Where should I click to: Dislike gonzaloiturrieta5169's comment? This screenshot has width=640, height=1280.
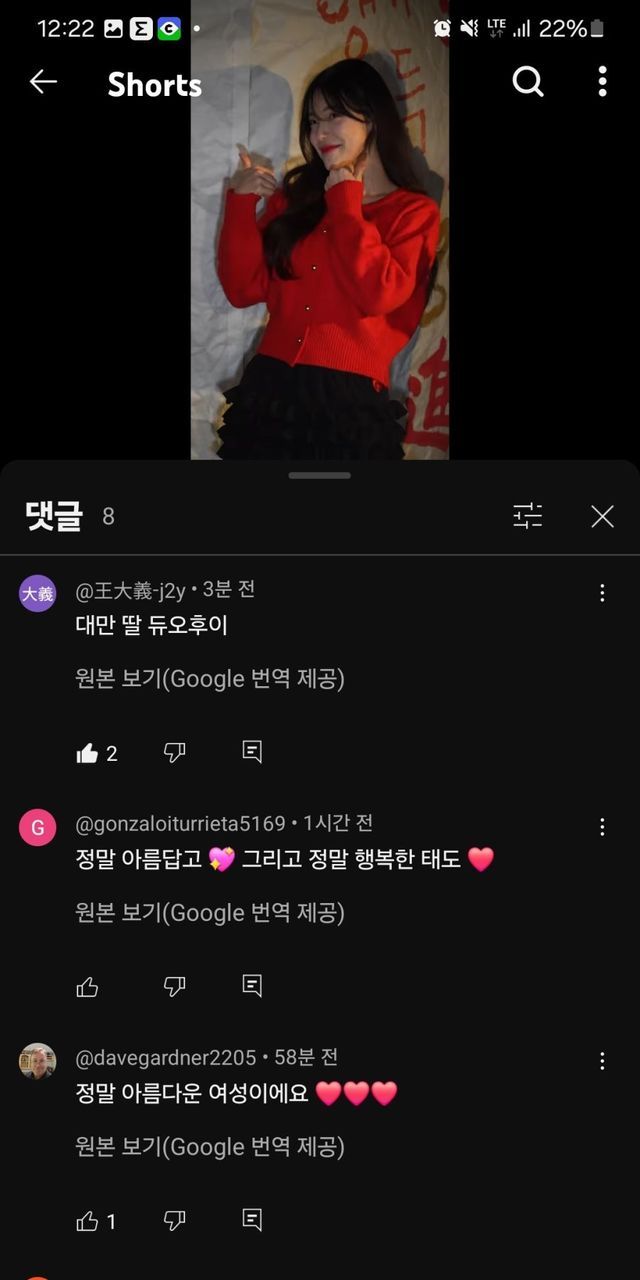[x=175, y=987]
